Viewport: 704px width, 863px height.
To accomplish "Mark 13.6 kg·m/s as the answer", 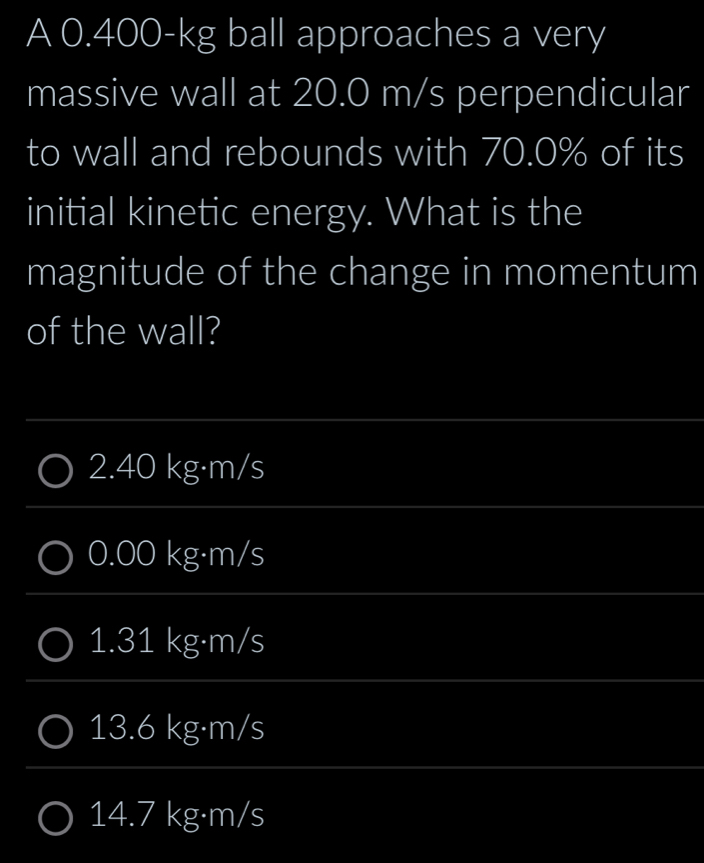I will 55,731.
